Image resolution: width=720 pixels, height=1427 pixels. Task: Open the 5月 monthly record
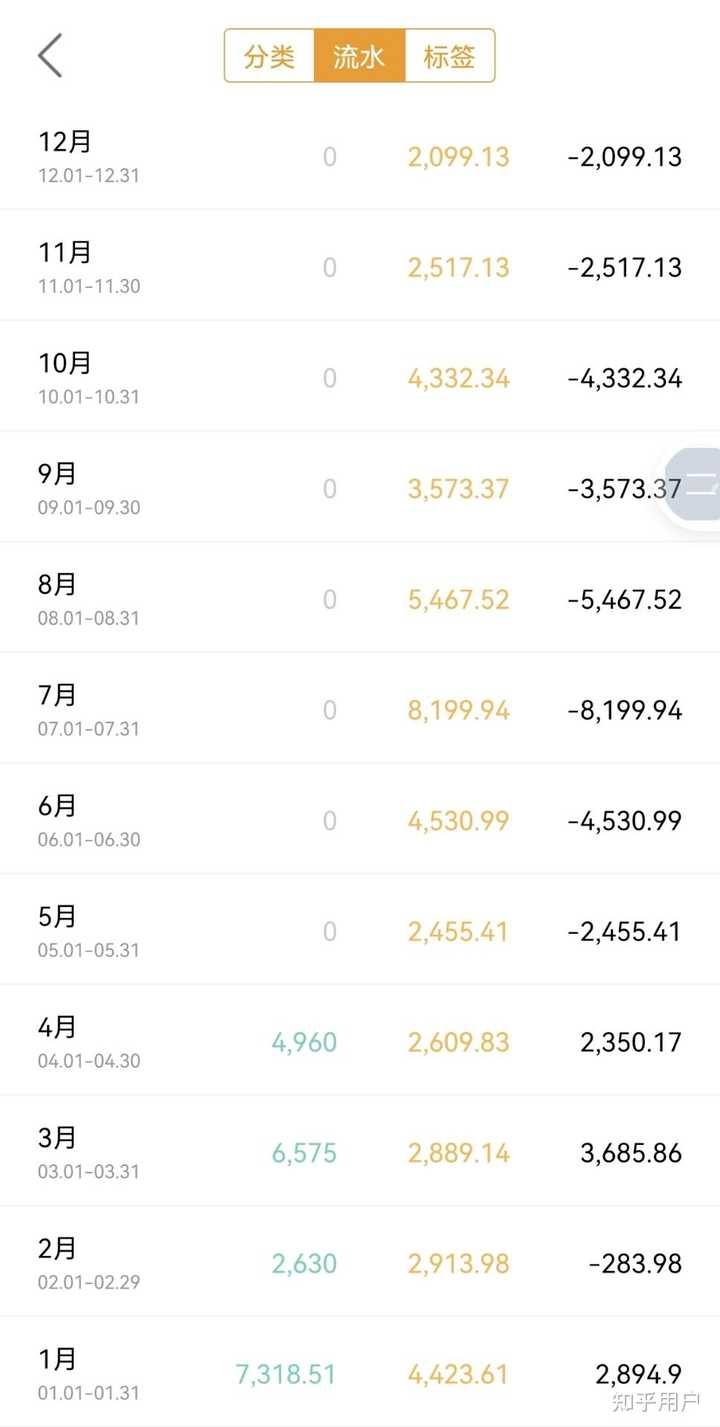click(360, 931)
